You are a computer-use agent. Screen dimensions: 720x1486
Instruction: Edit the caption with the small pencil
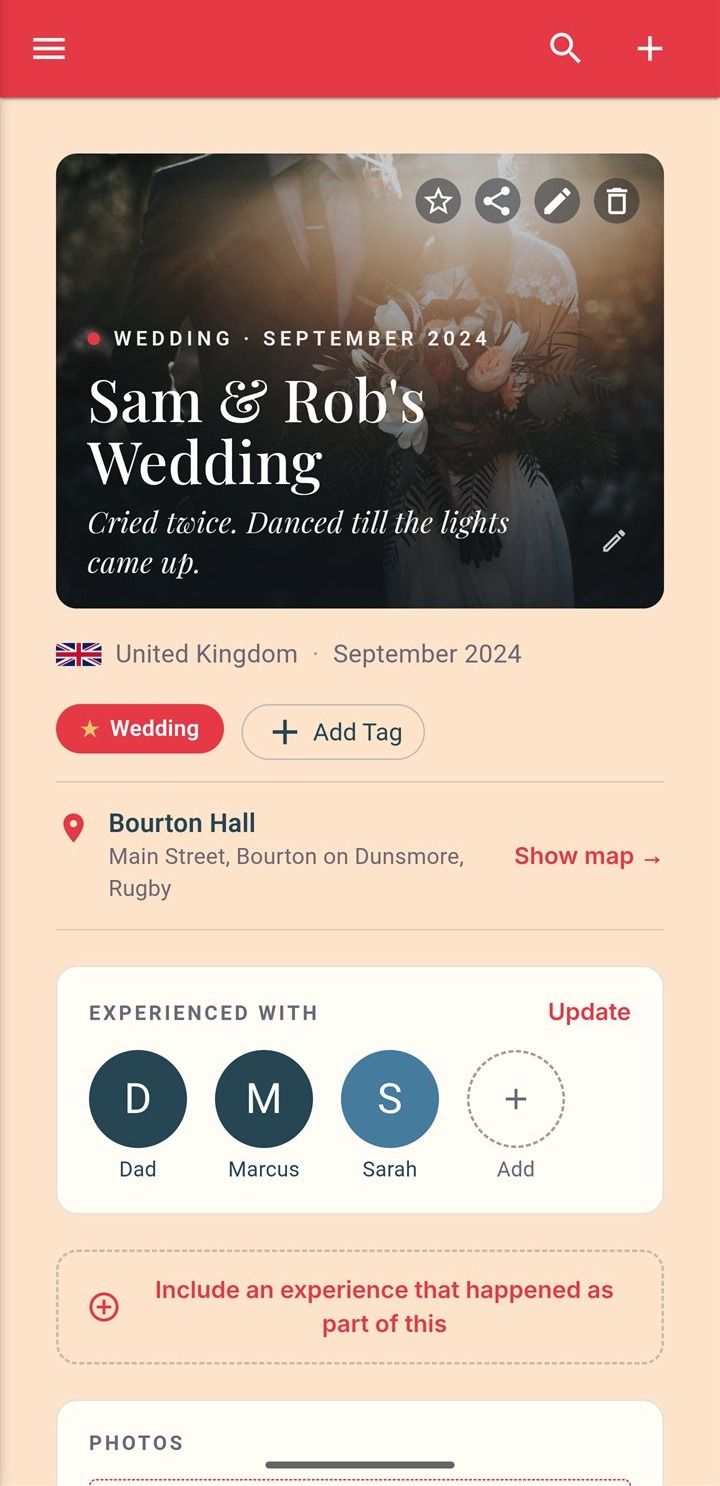tap(614, 541)
